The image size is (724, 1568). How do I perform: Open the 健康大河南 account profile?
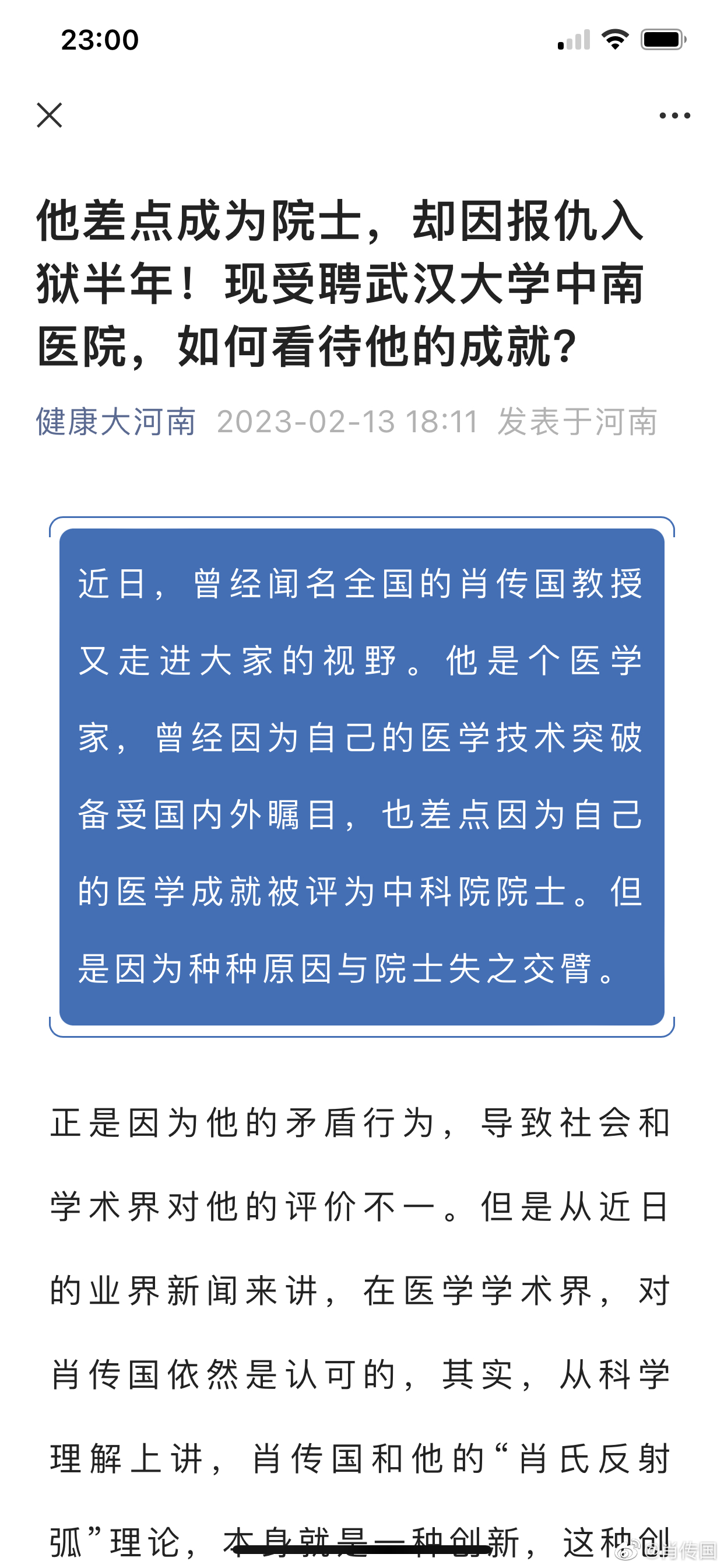[x=115, y=421]
